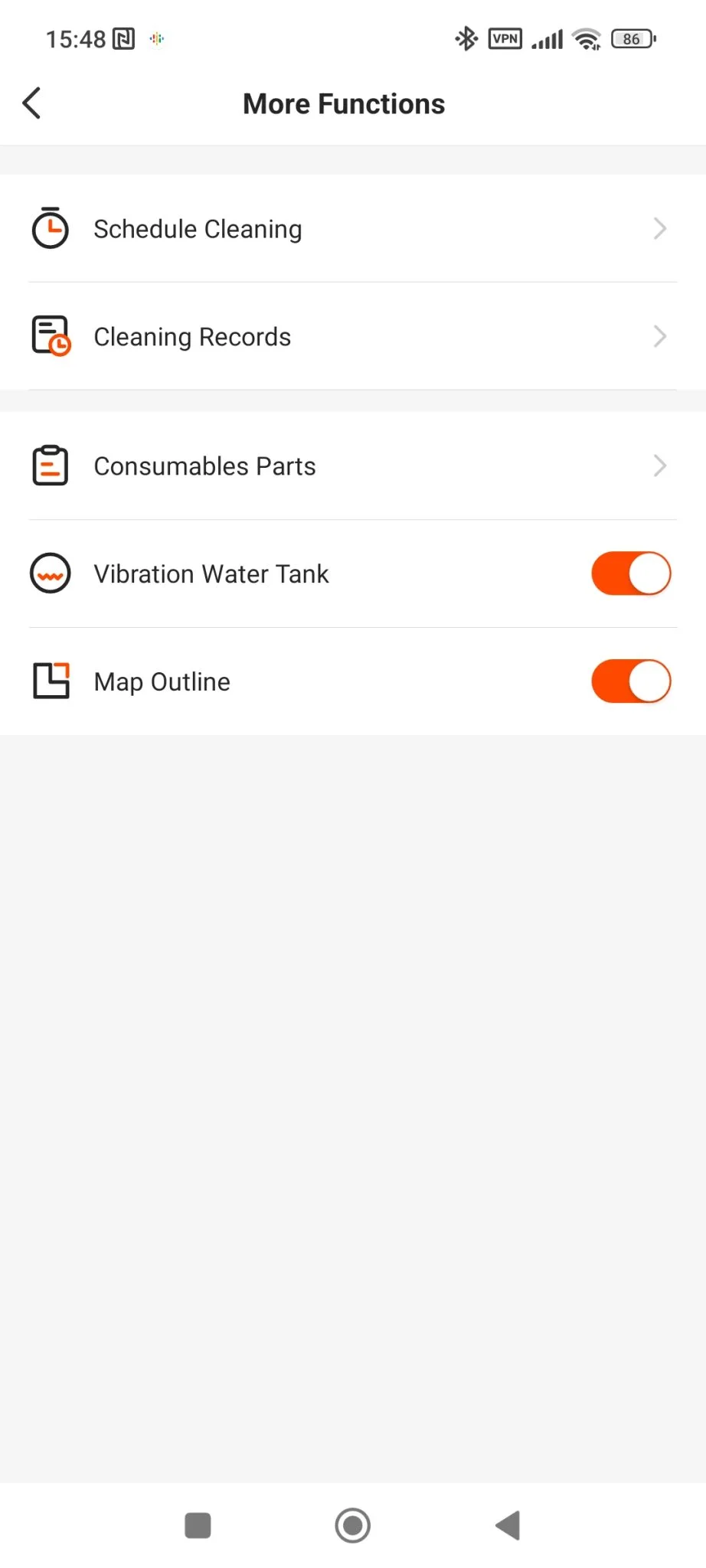The image size is (706, 1568).
Task: Go back from More Functions
Action: coord(32,103)
